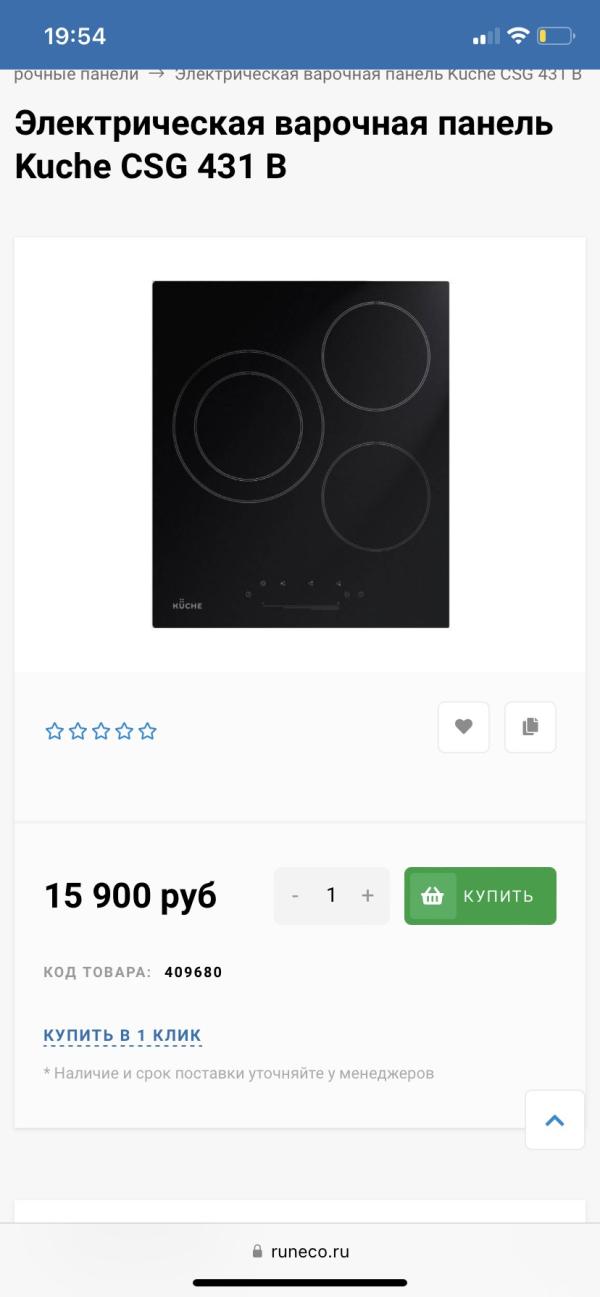The width and height of the screenshot is (600, 1297).
Task: Open the Kuche CSG 431 B product image
Action: click(x=300, y=454)
